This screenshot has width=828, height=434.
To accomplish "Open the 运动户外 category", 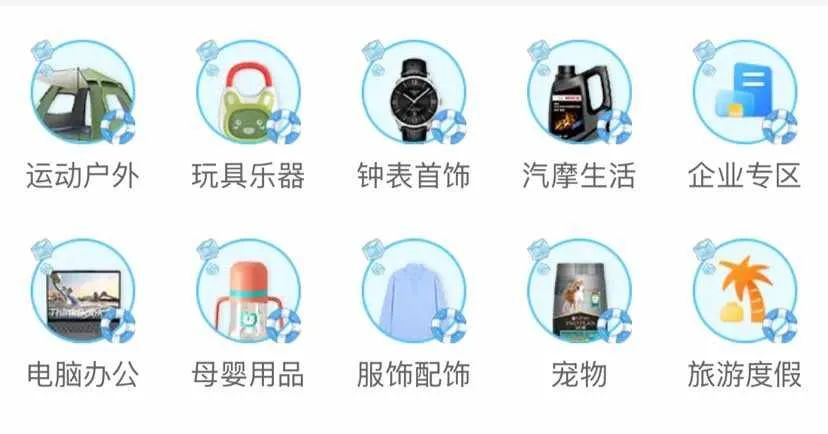I will coord(82,93).
